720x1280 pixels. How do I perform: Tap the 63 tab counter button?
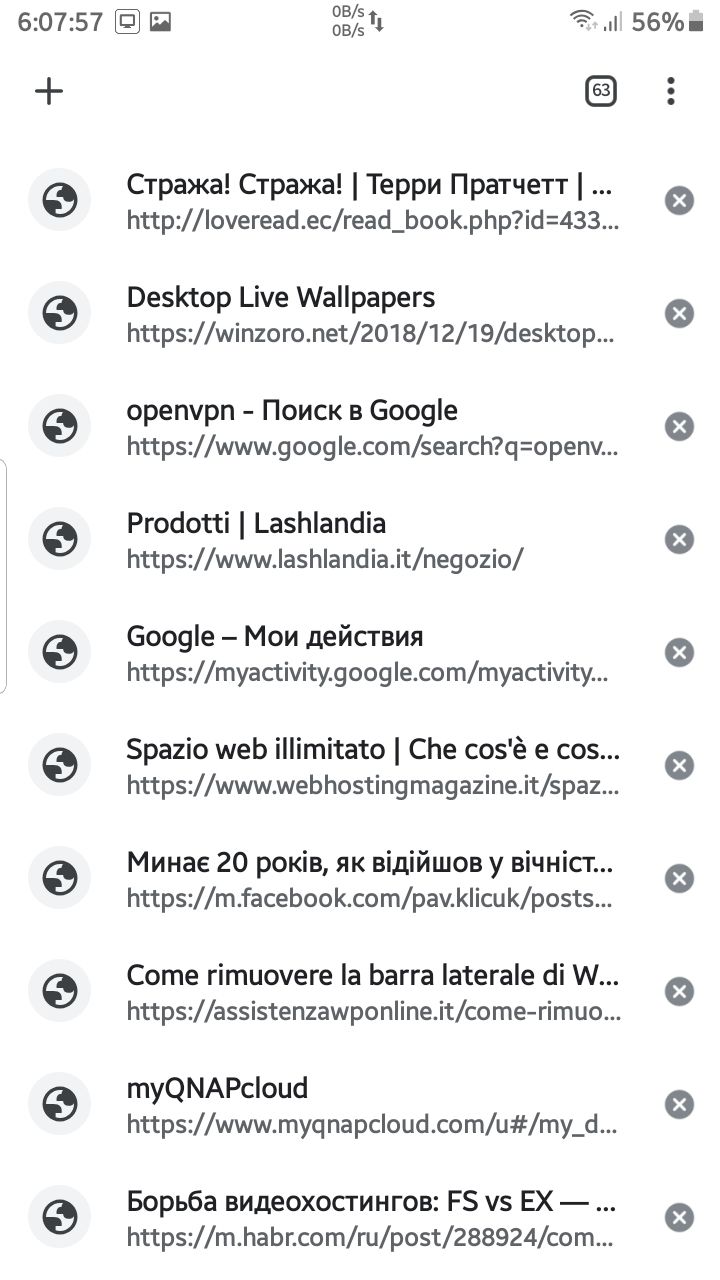click(601, 92)
